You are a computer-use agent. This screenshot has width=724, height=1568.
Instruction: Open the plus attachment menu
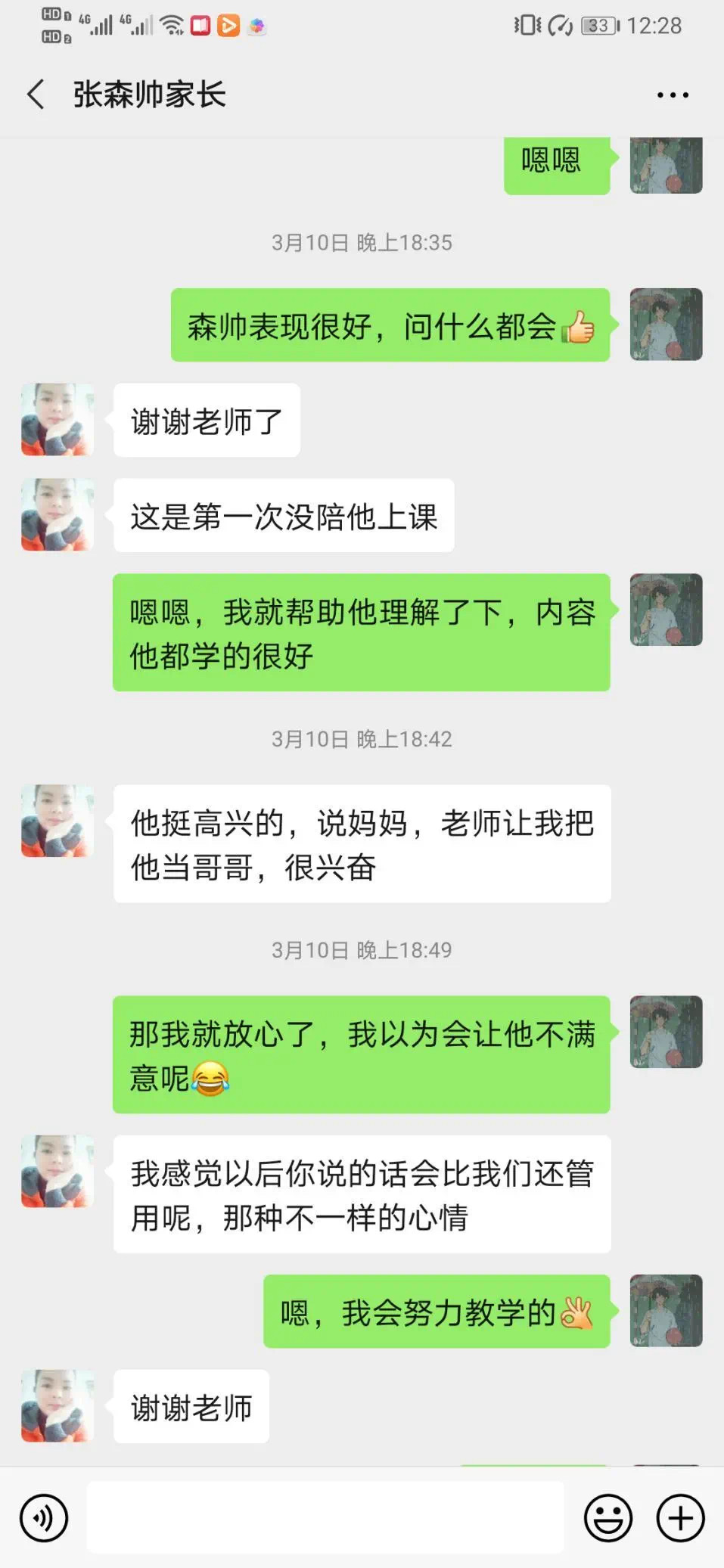(x=679, y=1519)
